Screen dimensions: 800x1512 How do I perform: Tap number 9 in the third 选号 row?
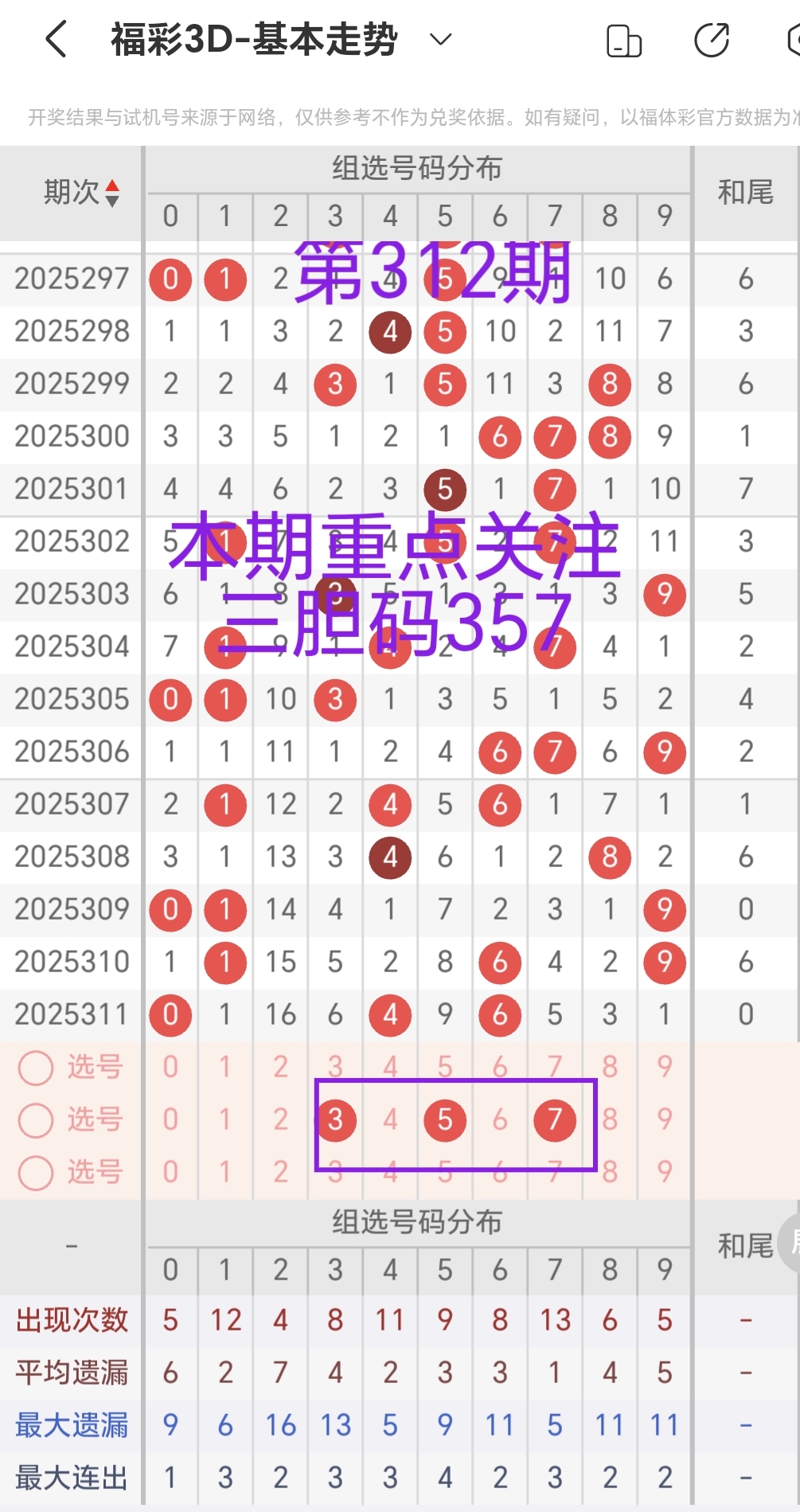point(664,1172)
